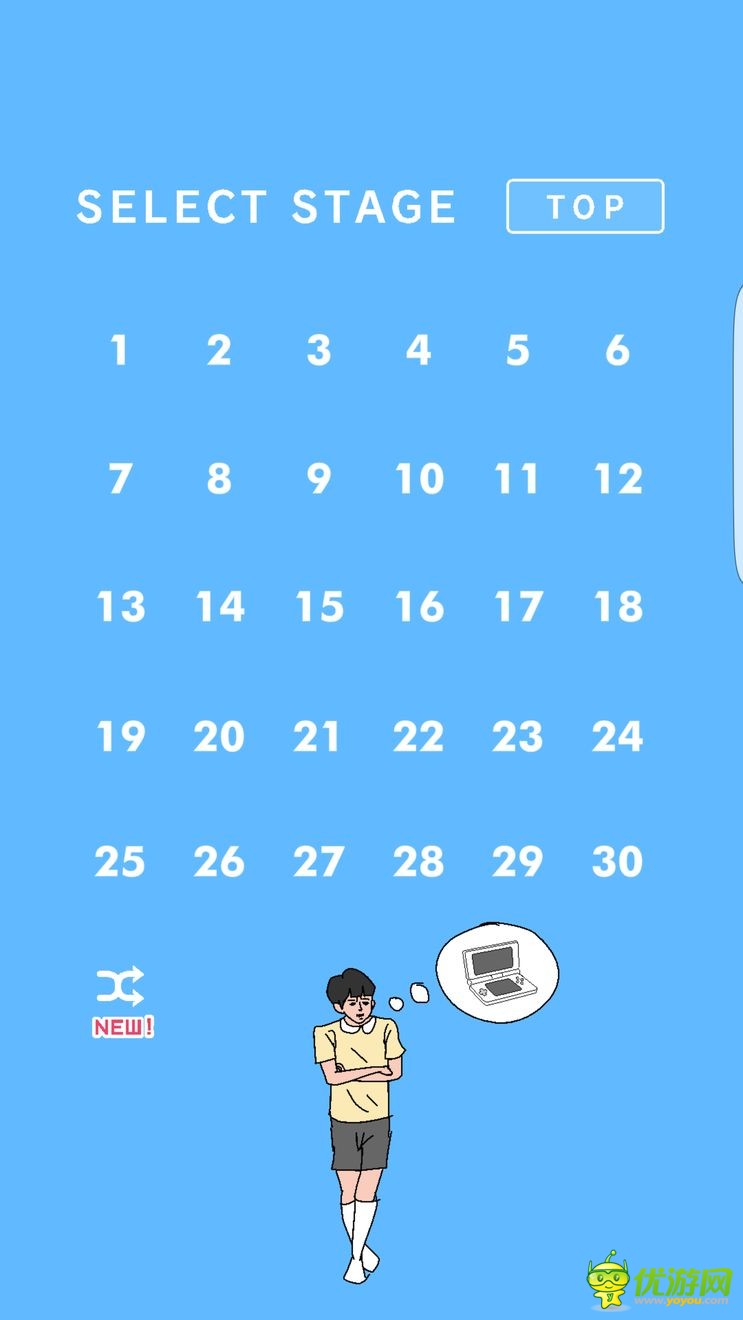Start stage 23
This screenshot has width=743, height=1320.
click(x=517, y=737)
